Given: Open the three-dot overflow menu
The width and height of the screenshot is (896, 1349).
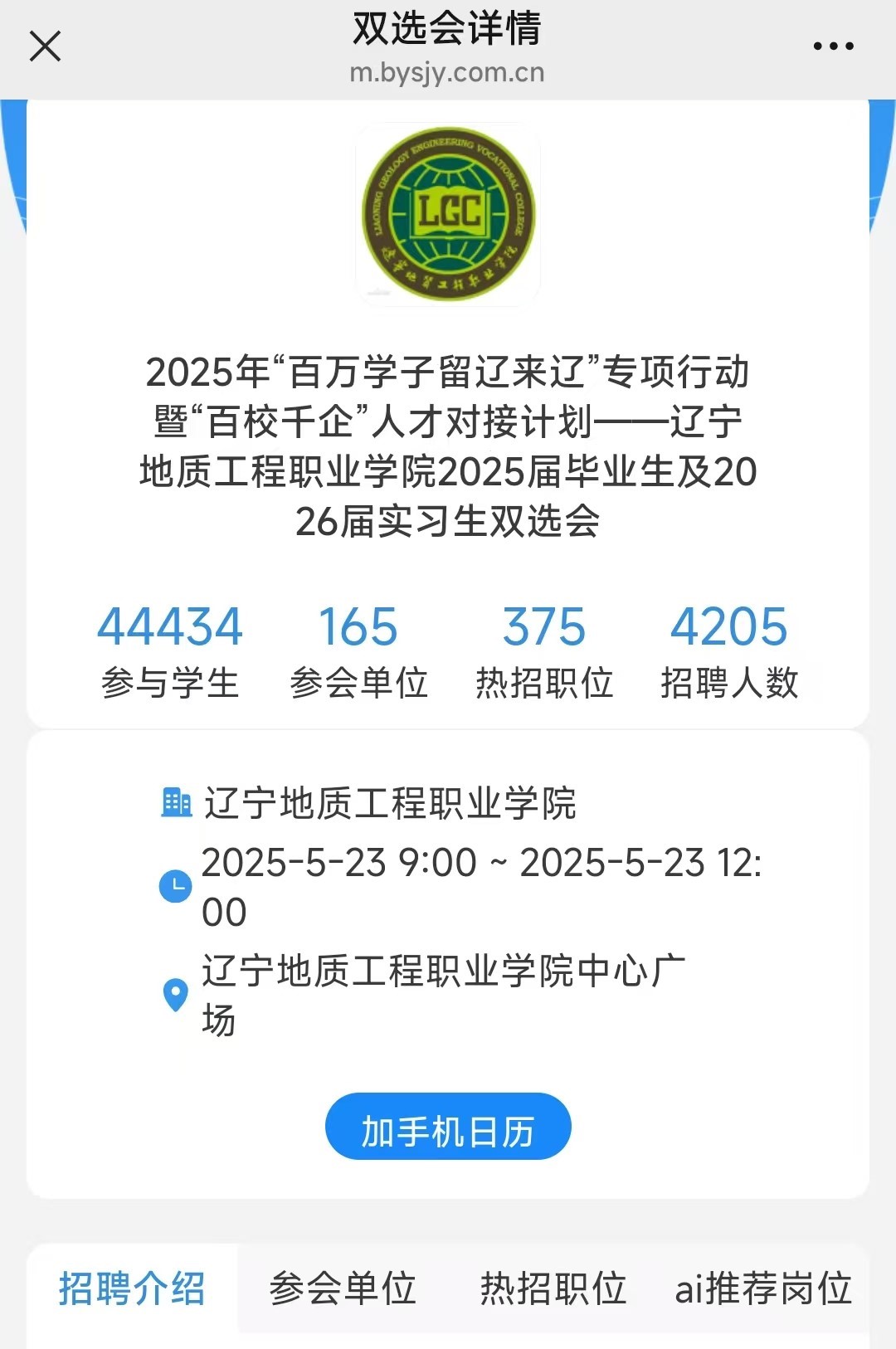Looking at the screenshot, I should click(x=833, y=46).
